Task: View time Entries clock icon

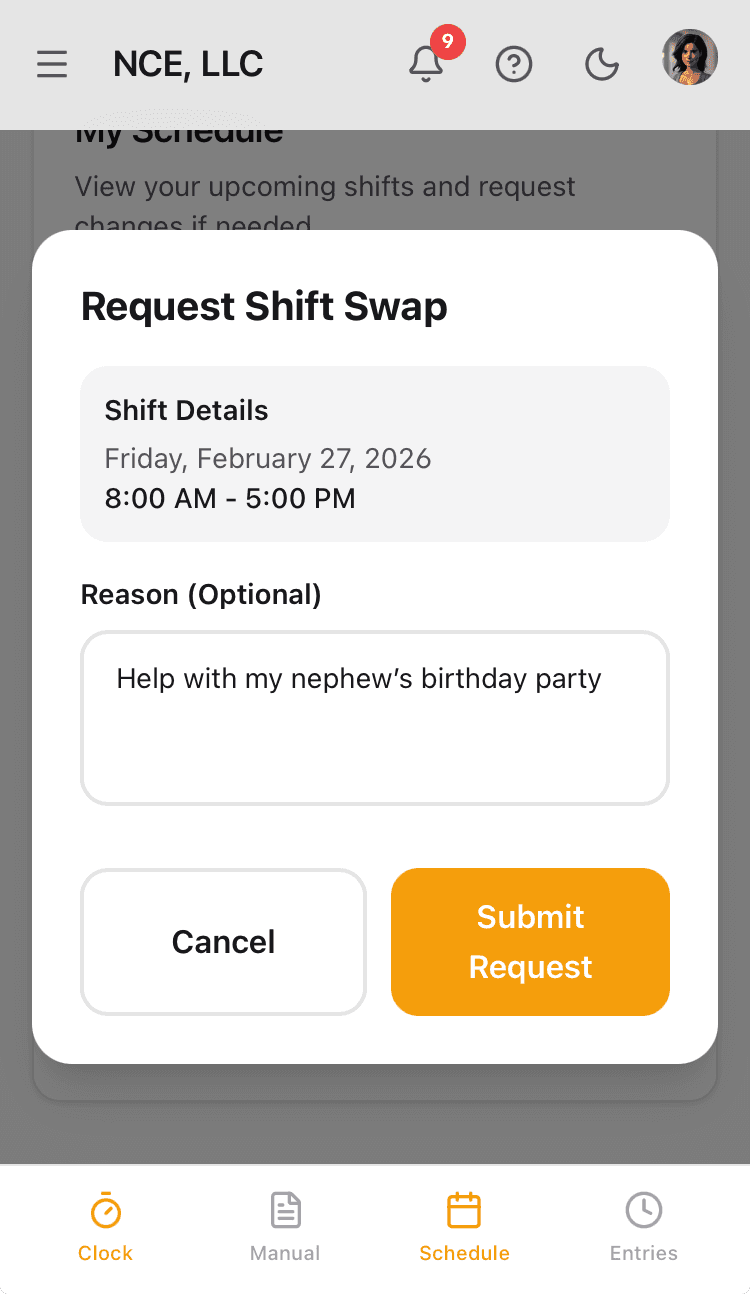Action: [x=643, y=1209]
